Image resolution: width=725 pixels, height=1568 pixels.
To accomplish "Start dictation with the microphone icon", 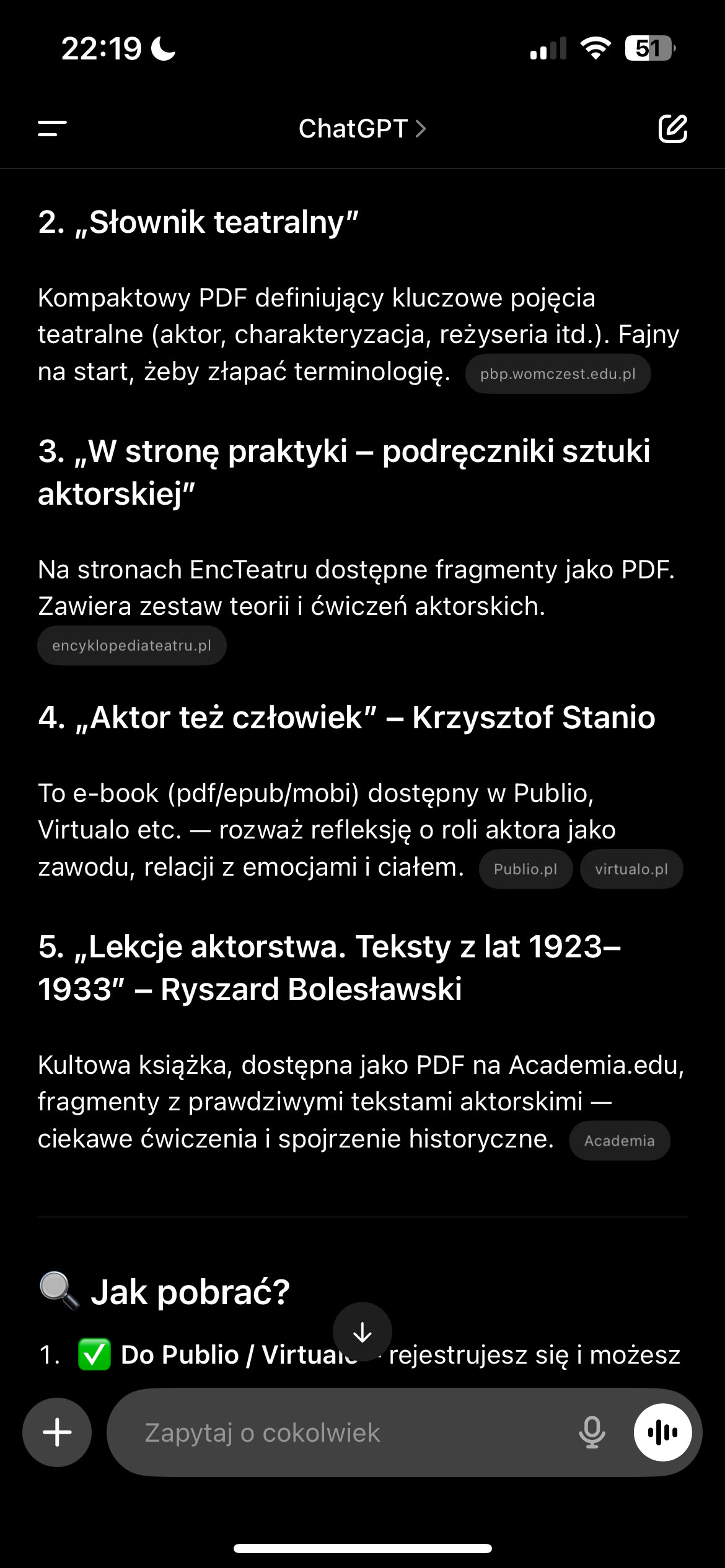I will [592, 1432].
